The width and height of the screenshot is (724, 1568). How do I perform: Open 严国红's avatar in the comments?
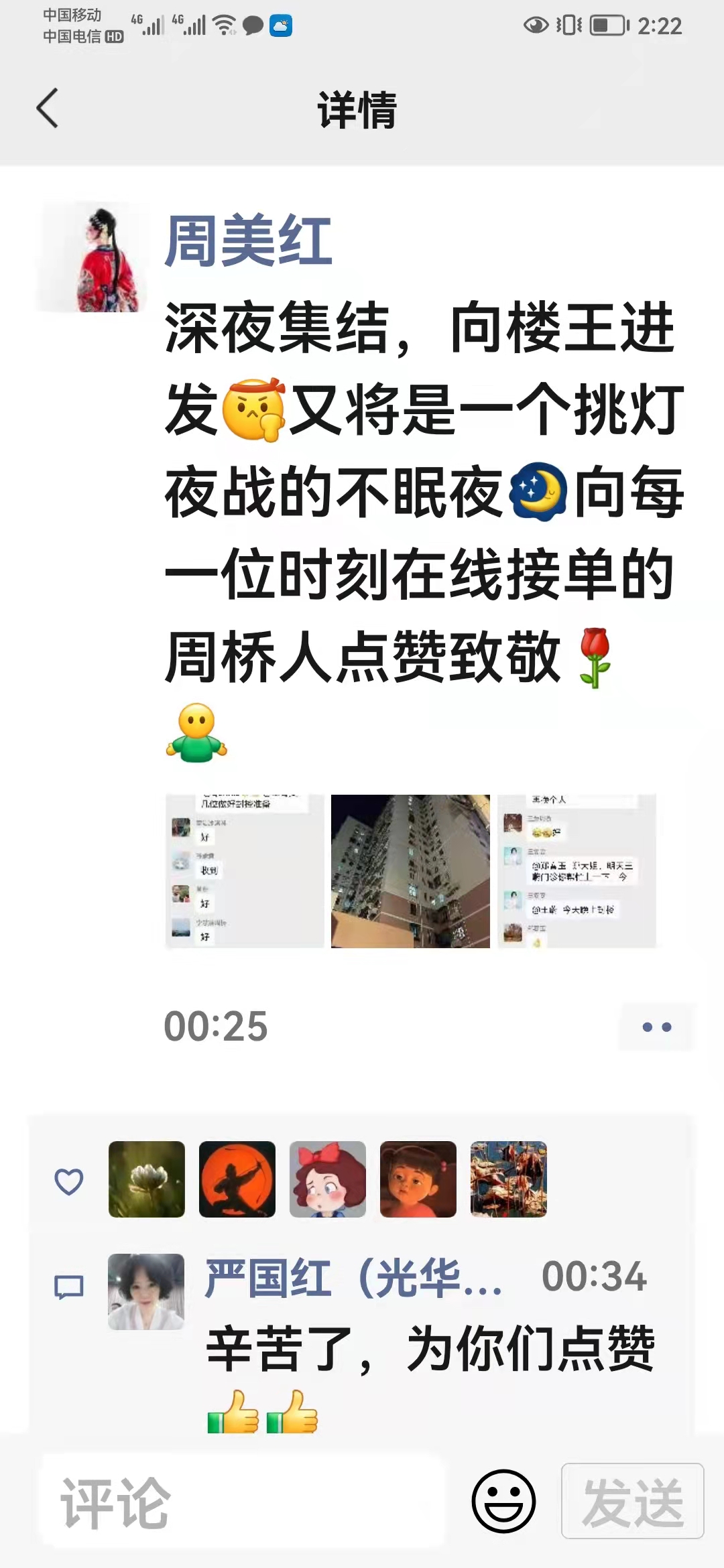tap(146, 1291)
